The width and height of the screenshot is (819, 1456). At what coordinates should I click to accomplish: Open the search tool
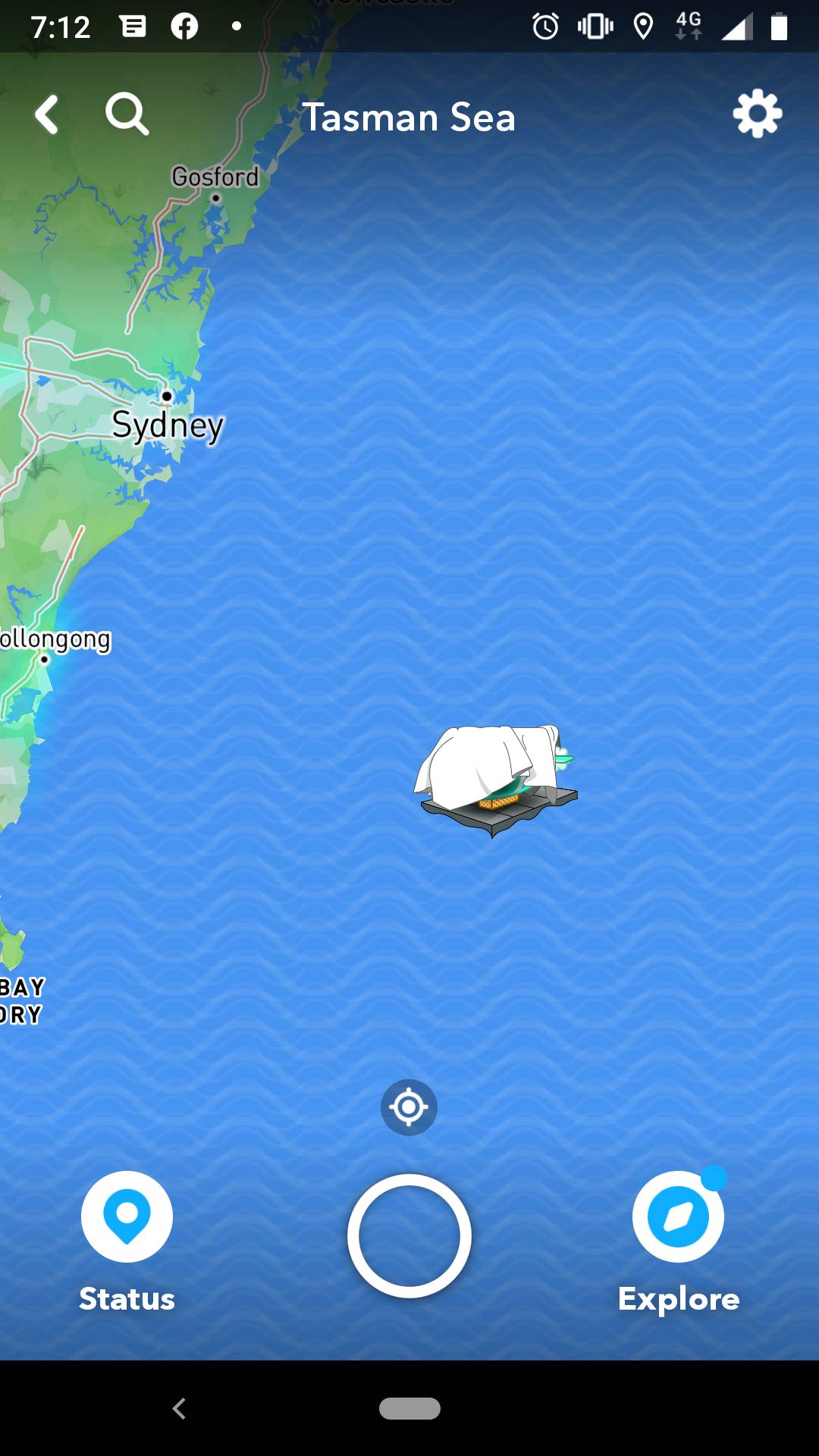127,114
